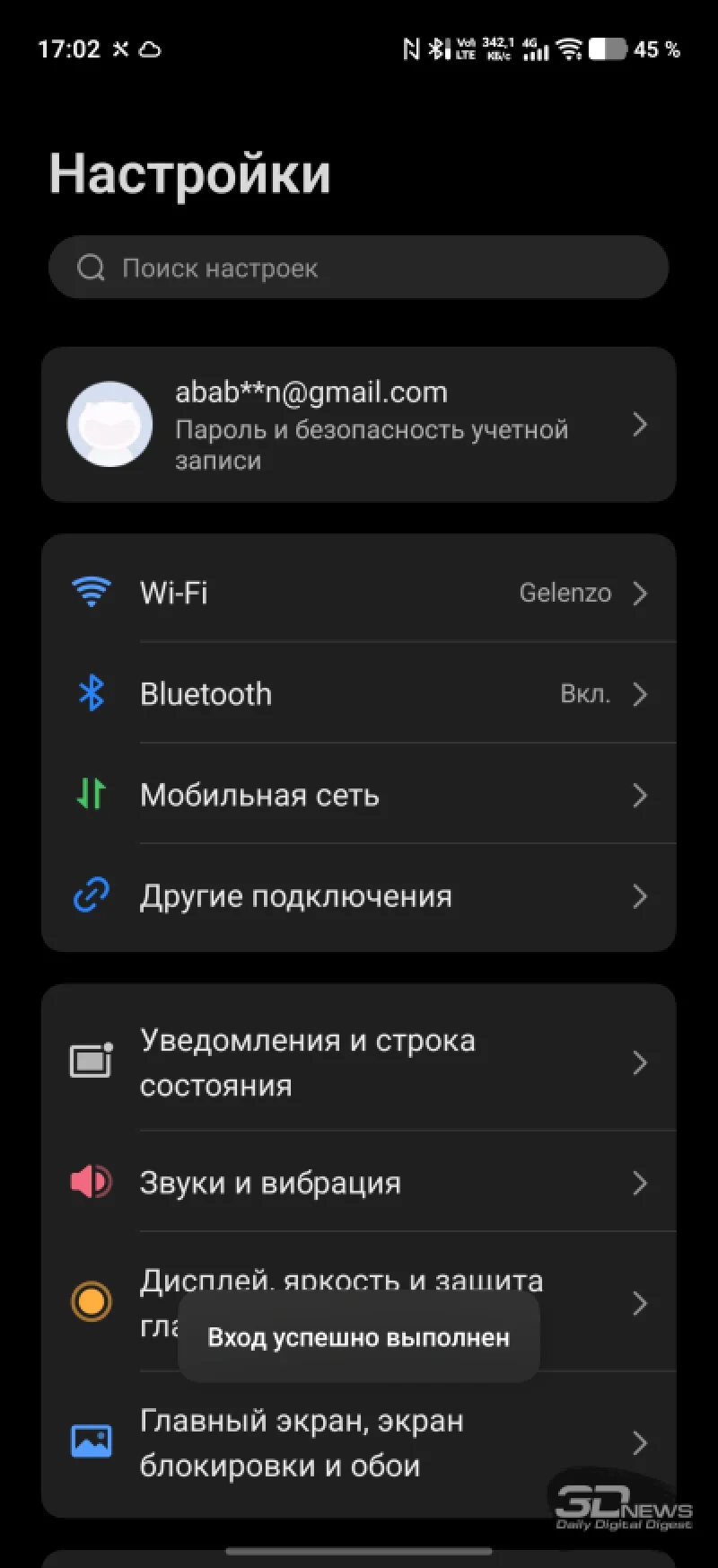Open Wi-Fi settings

click(x=359, y=593)
